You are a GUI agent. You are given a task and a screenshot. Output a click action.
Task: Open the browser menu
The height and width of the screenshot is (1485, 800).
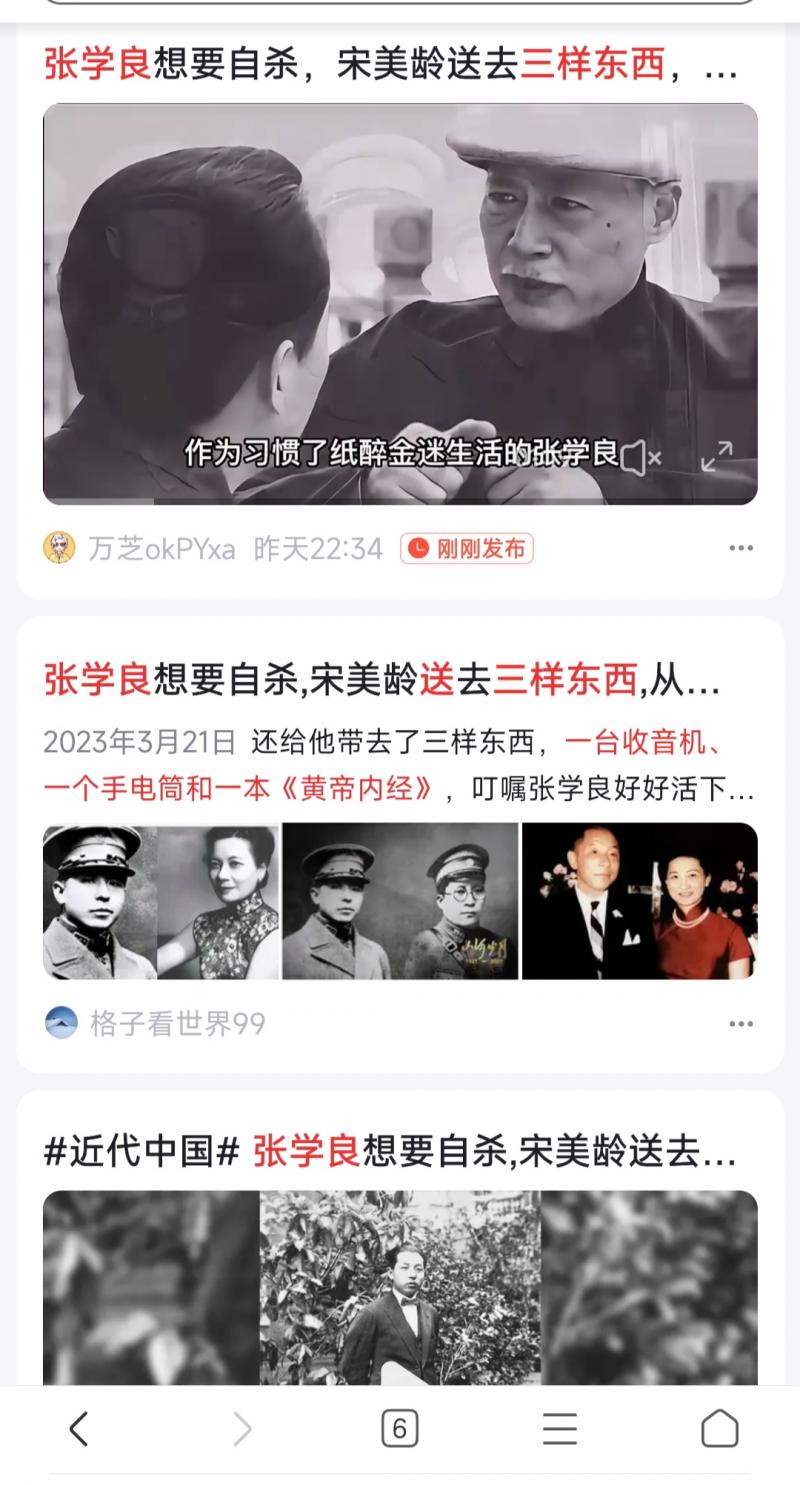pos(560,1429)
